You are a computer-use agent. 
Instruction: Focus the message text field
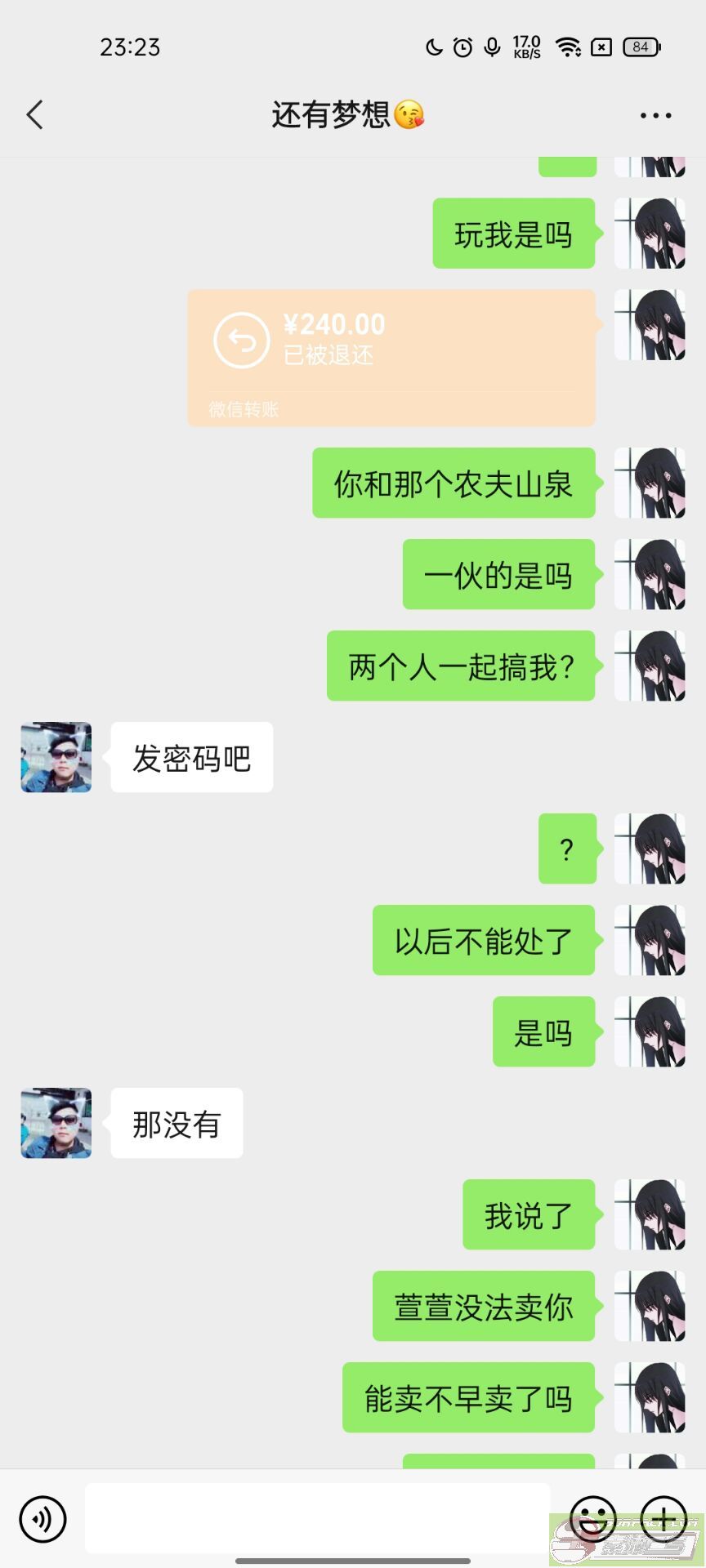pyautogui.click(x=317, y=1518)
